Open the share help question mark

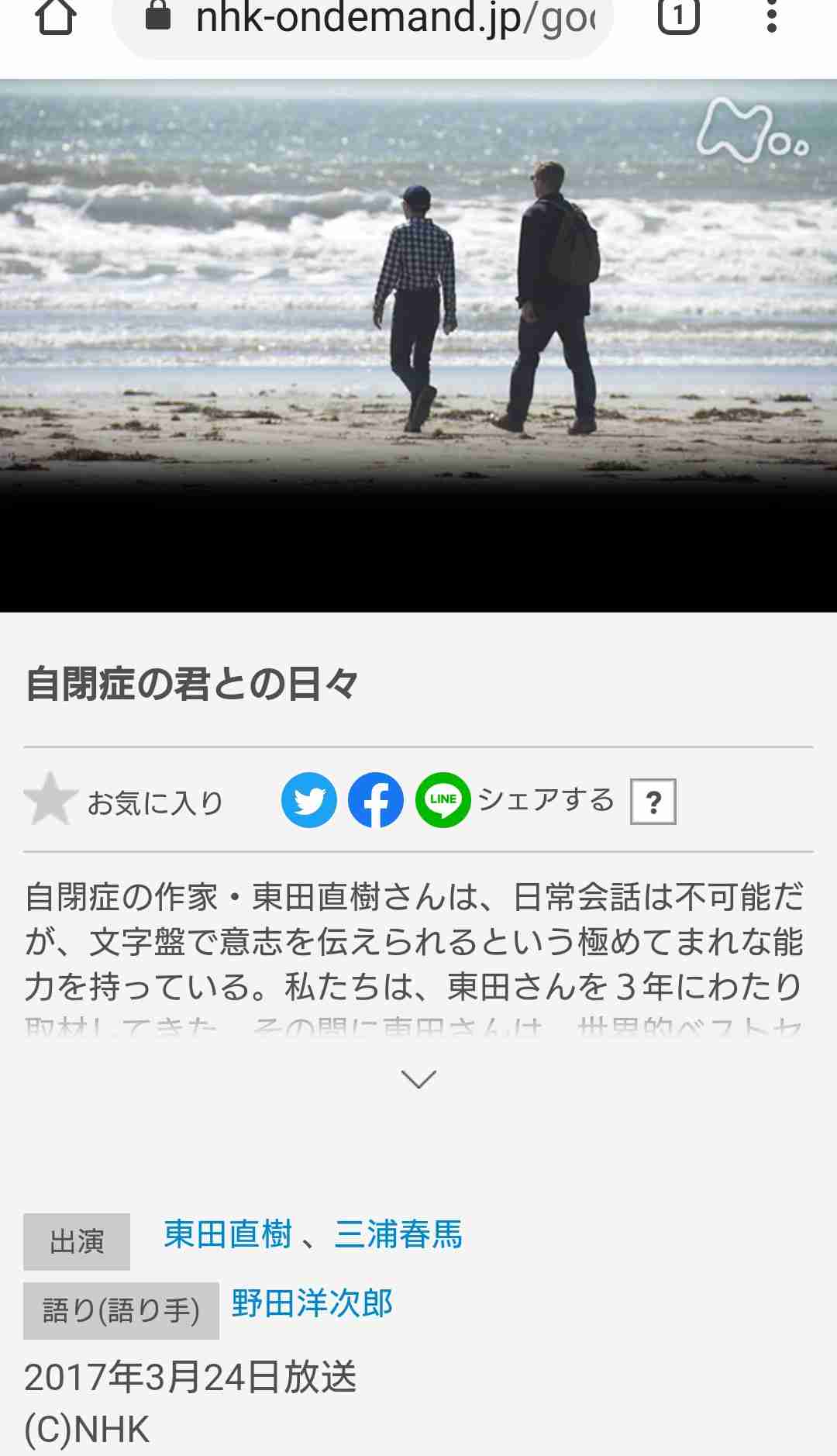(653, 802)
